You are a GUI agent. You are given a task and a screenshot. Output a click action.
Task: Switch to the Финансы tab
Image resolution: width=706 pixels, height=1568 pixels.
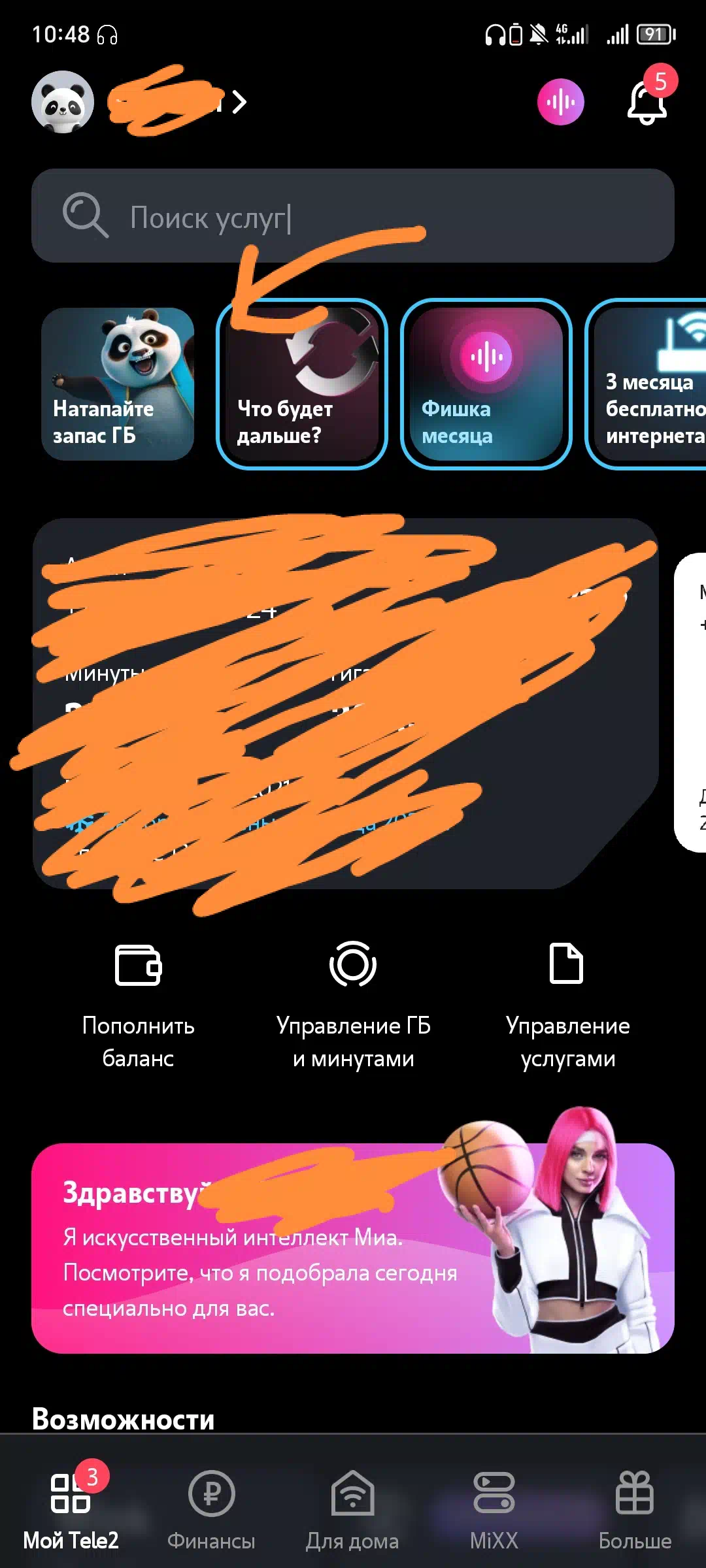point(212,1510)
